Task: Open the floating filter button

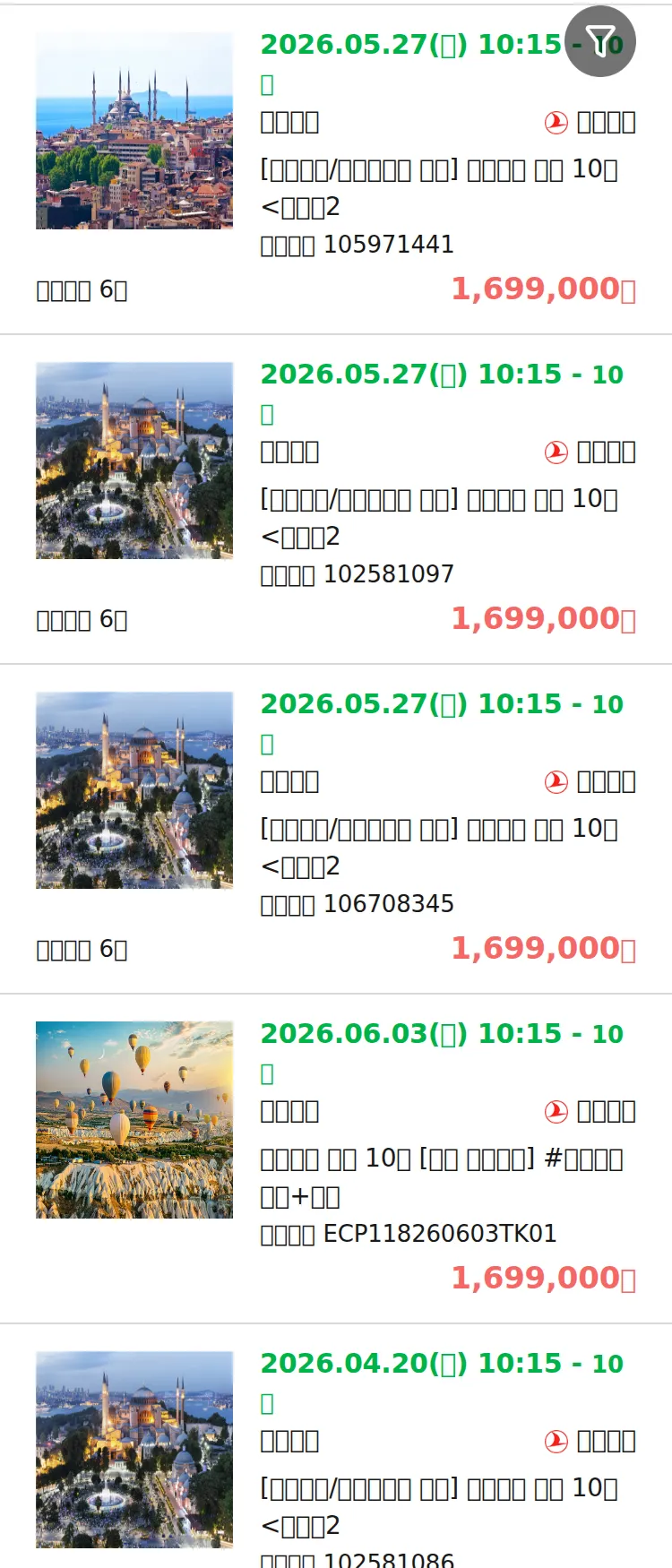Action: pos(600,41)
